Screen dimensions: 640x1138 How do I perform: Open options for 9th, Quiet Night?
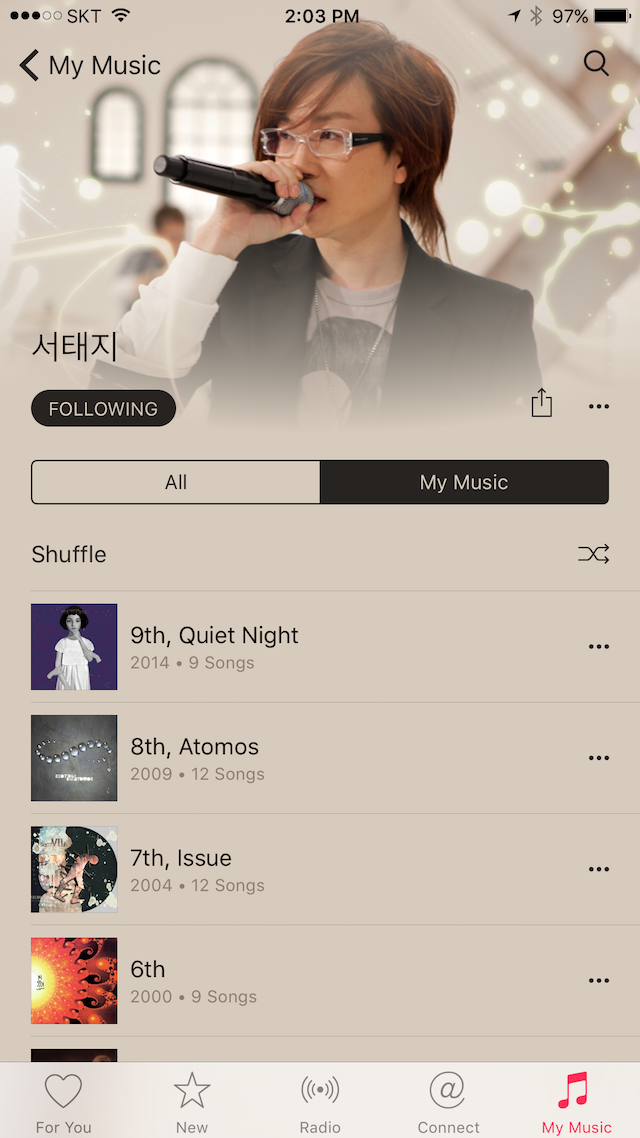(x=599, y=647)
